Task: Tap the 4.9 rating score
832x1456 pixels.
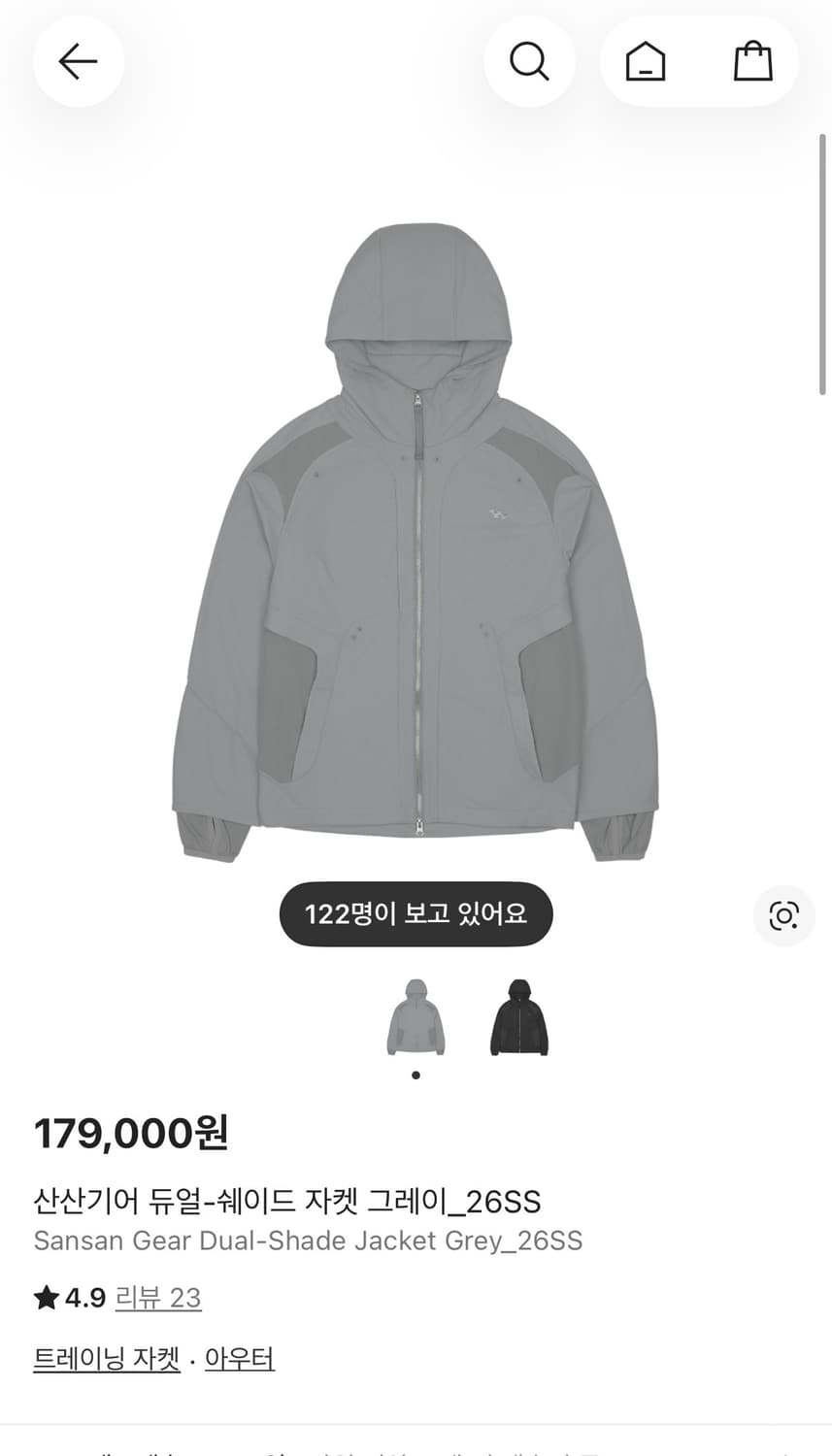Action: (83, 1298)
